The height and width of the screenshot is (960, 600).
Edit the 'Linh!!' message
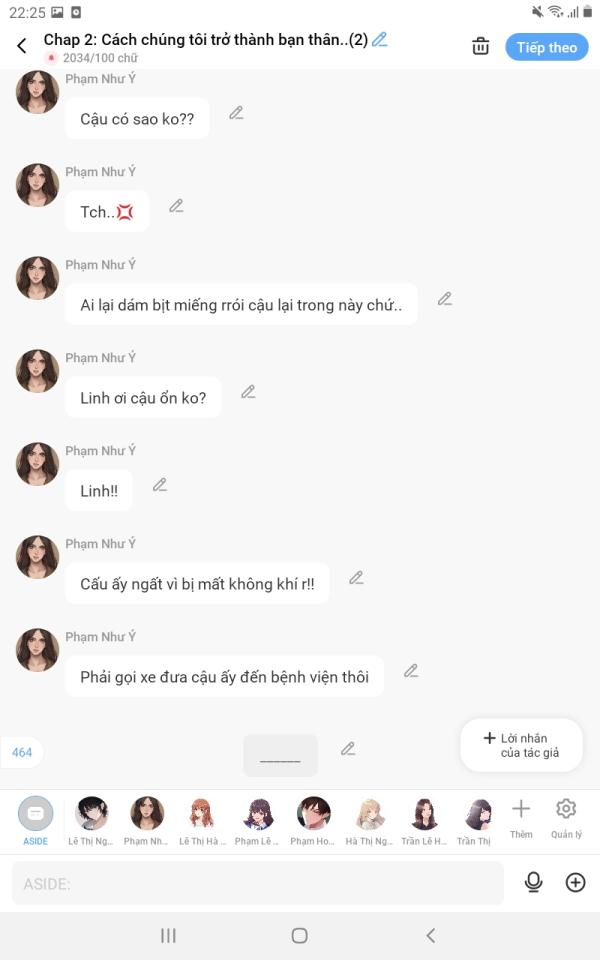(x=159, y=485)
